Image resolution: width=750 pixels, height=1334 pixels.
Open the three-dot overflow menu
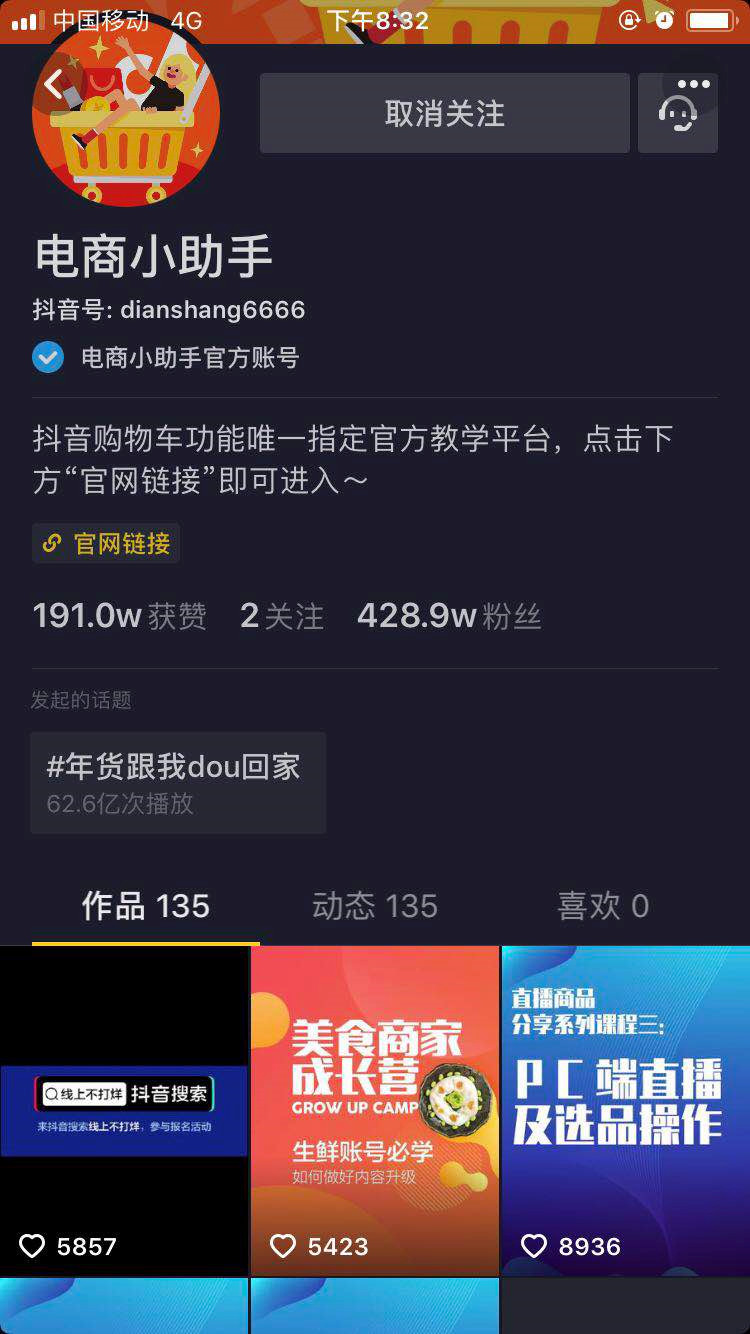click(x=694, y=84)
